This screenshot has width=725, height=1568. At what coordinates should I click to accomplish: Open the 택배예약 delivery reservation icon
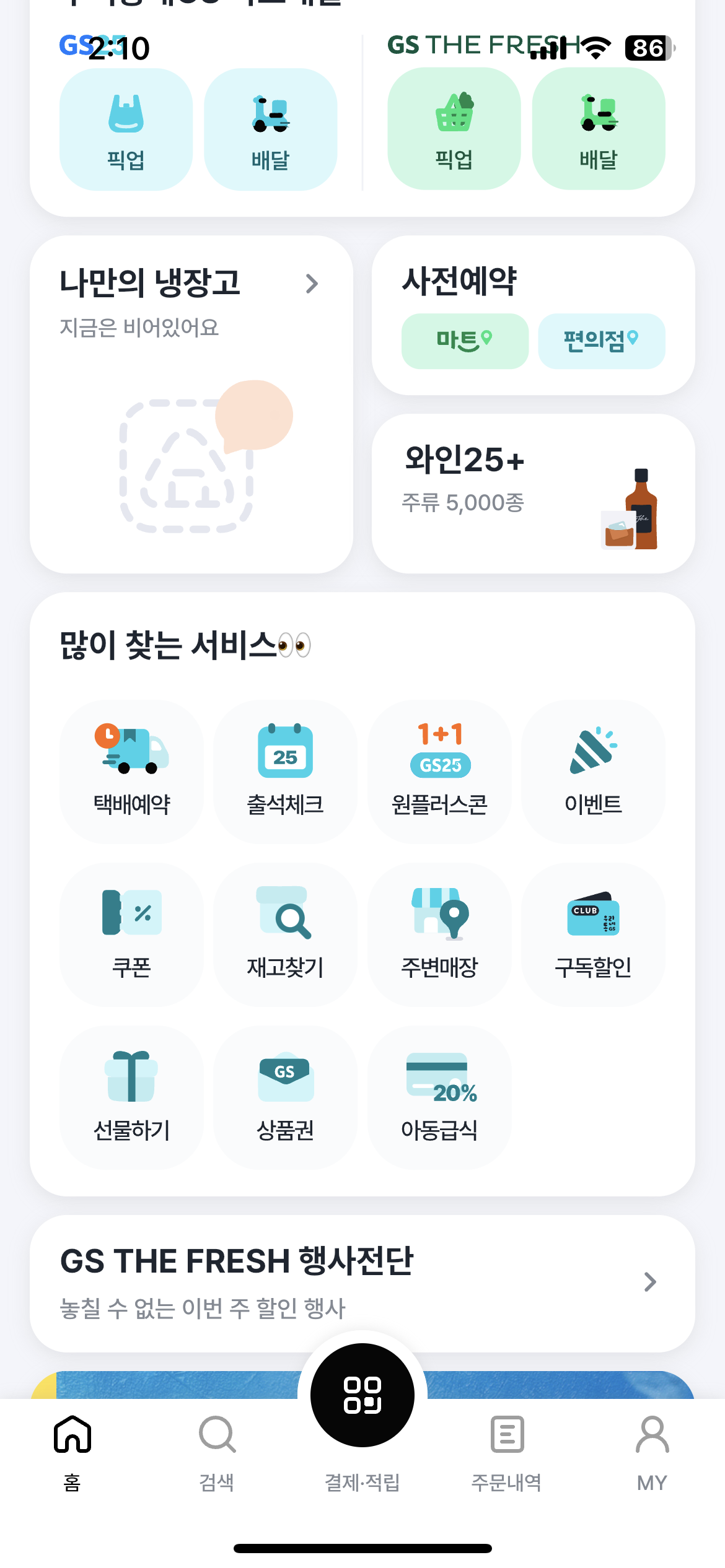[x=131, y=770]
